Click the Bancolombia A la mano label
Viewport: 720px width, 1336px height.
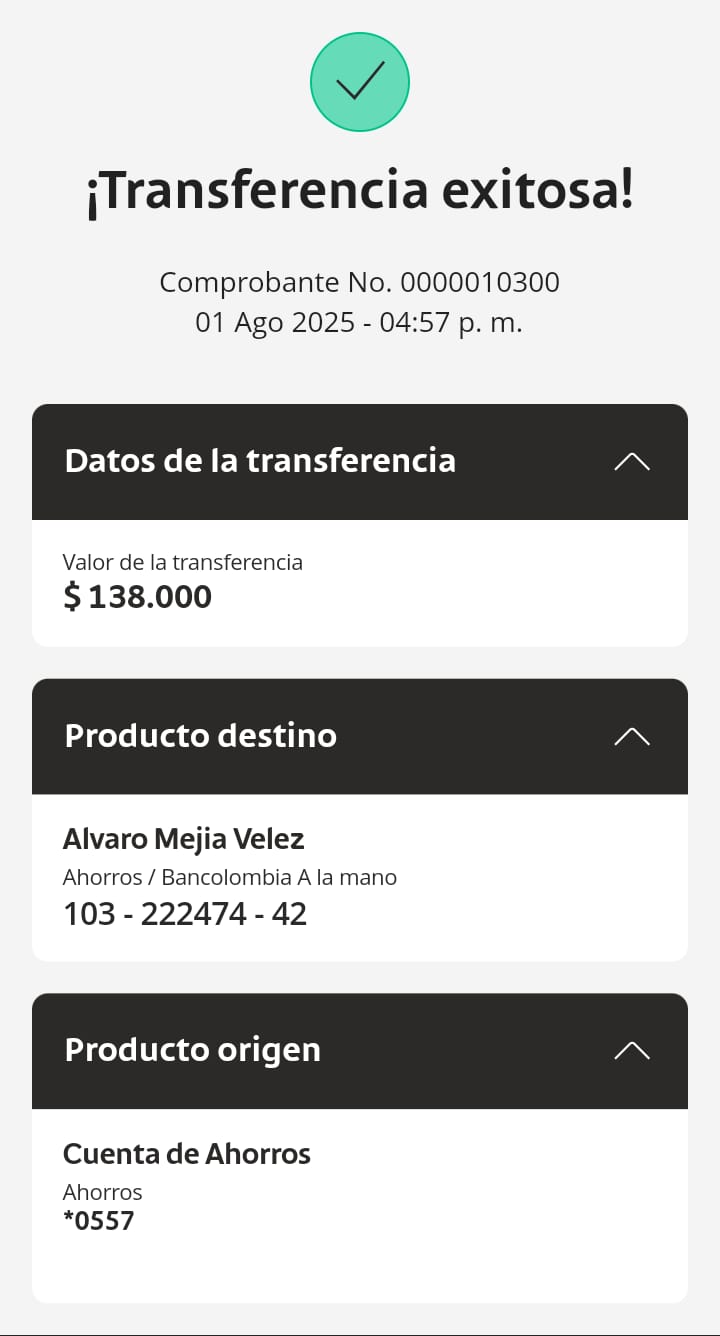(x=230, y=877)
